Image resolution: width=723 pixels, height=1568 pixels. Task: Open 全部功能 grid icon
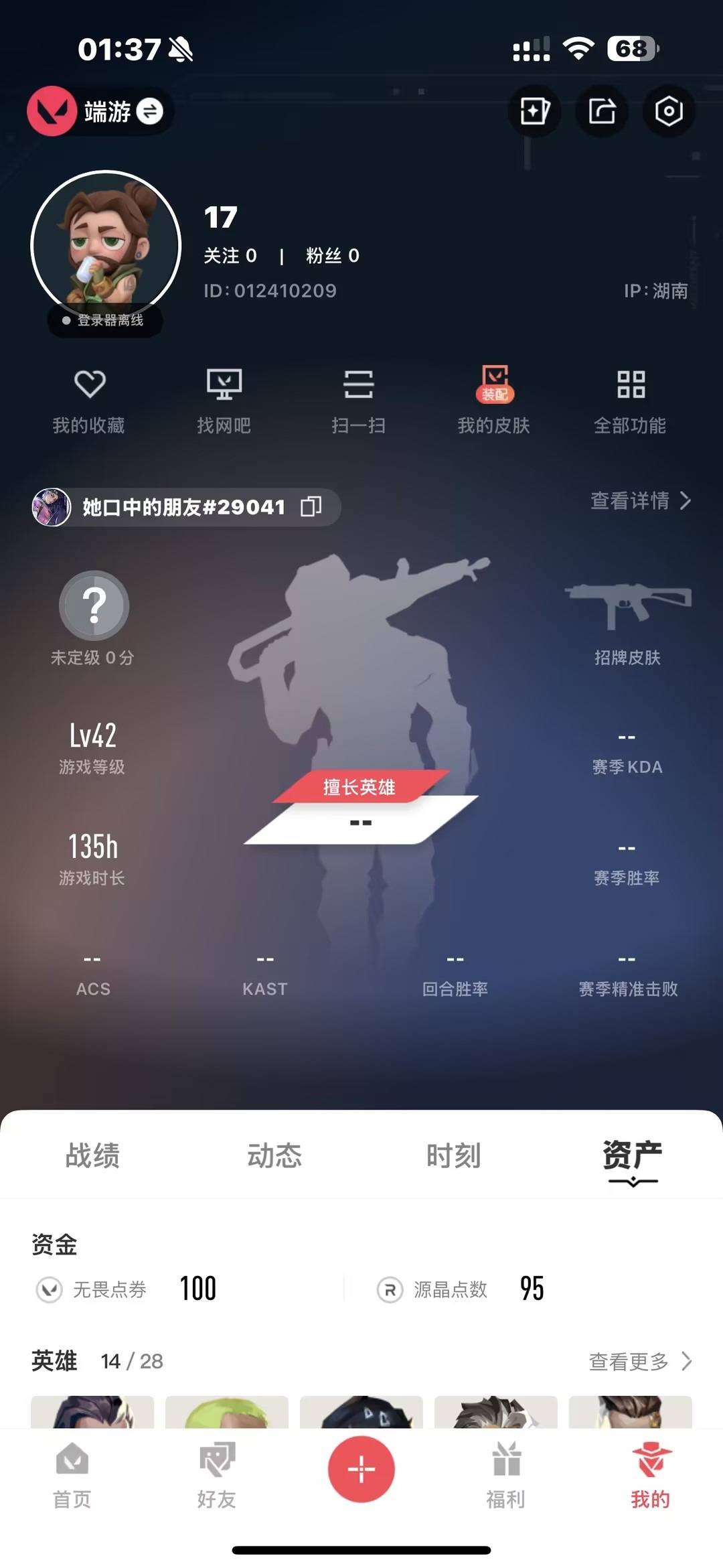[x=630, y=401]
